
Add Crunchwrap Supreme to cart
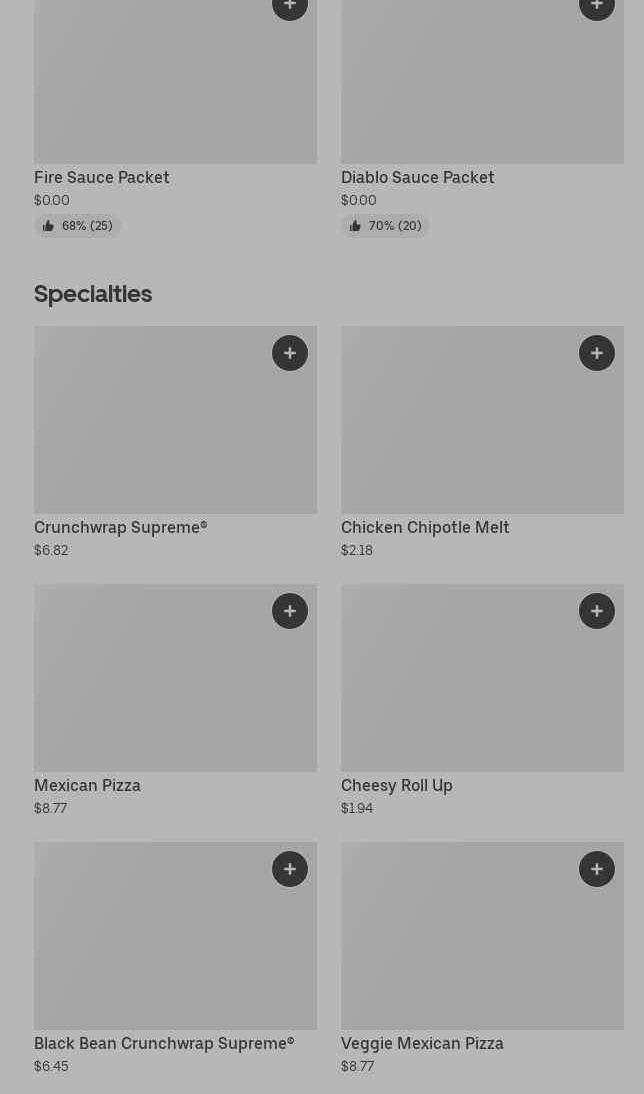(290, 353)
